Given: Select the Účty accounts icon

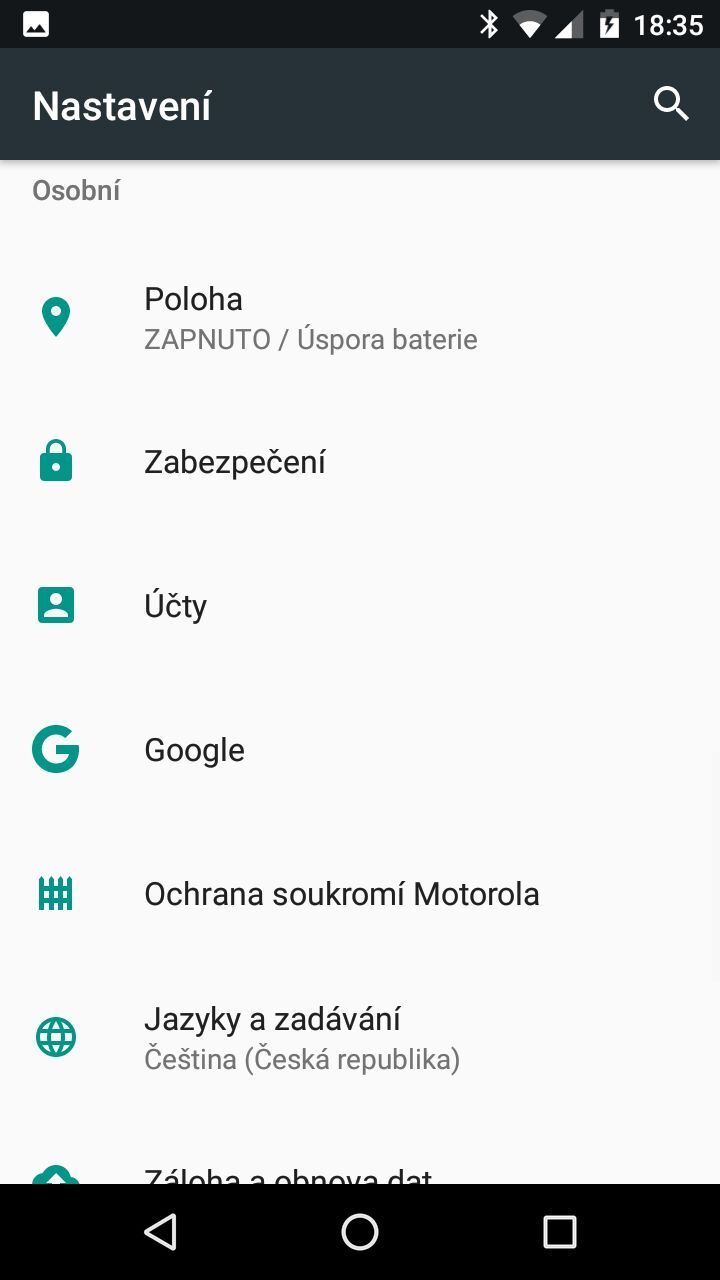Looking at the screenshot, I should pos(56,605).
